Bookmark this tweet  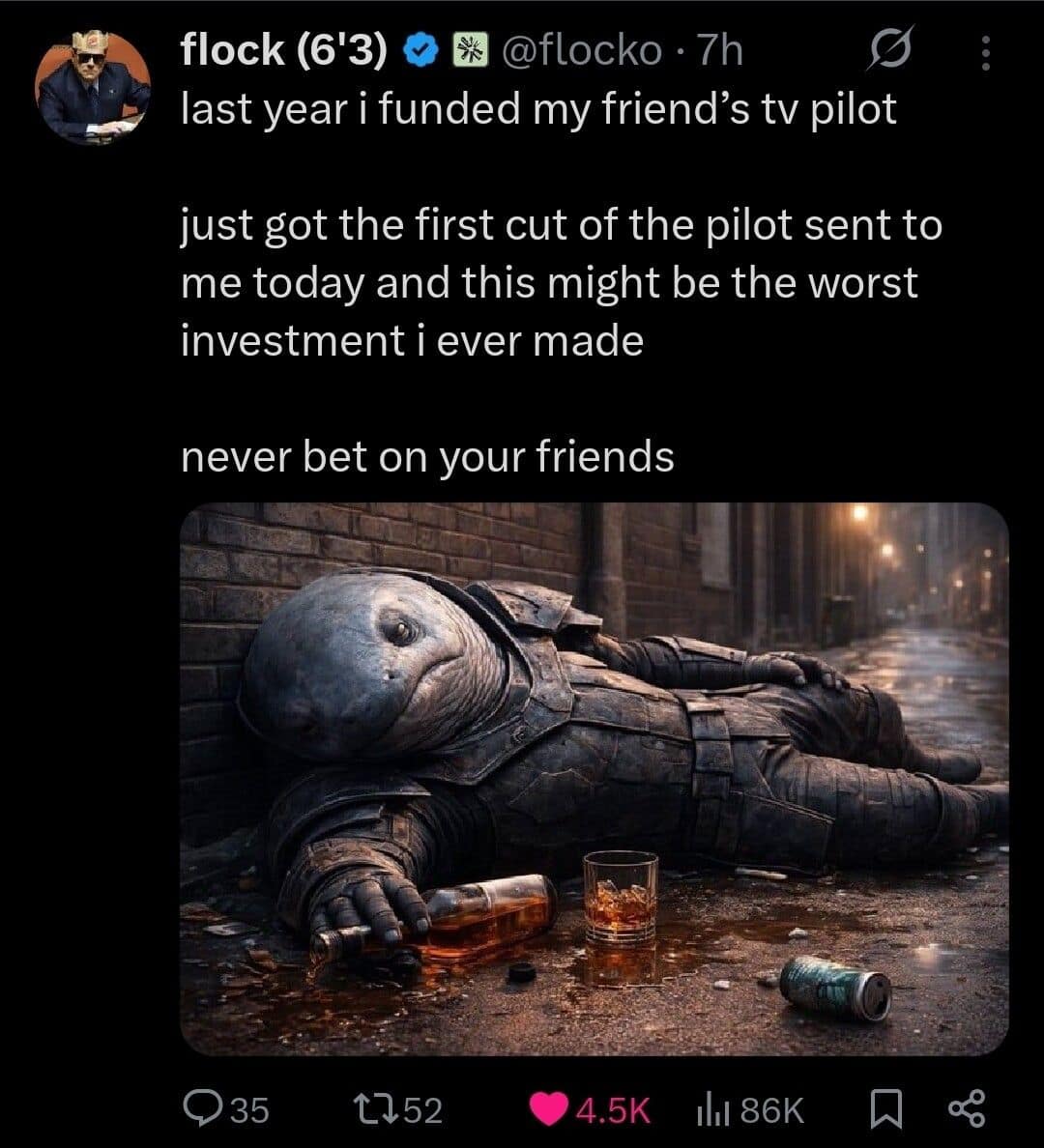pyautogui.click(x=884, y=1109)
